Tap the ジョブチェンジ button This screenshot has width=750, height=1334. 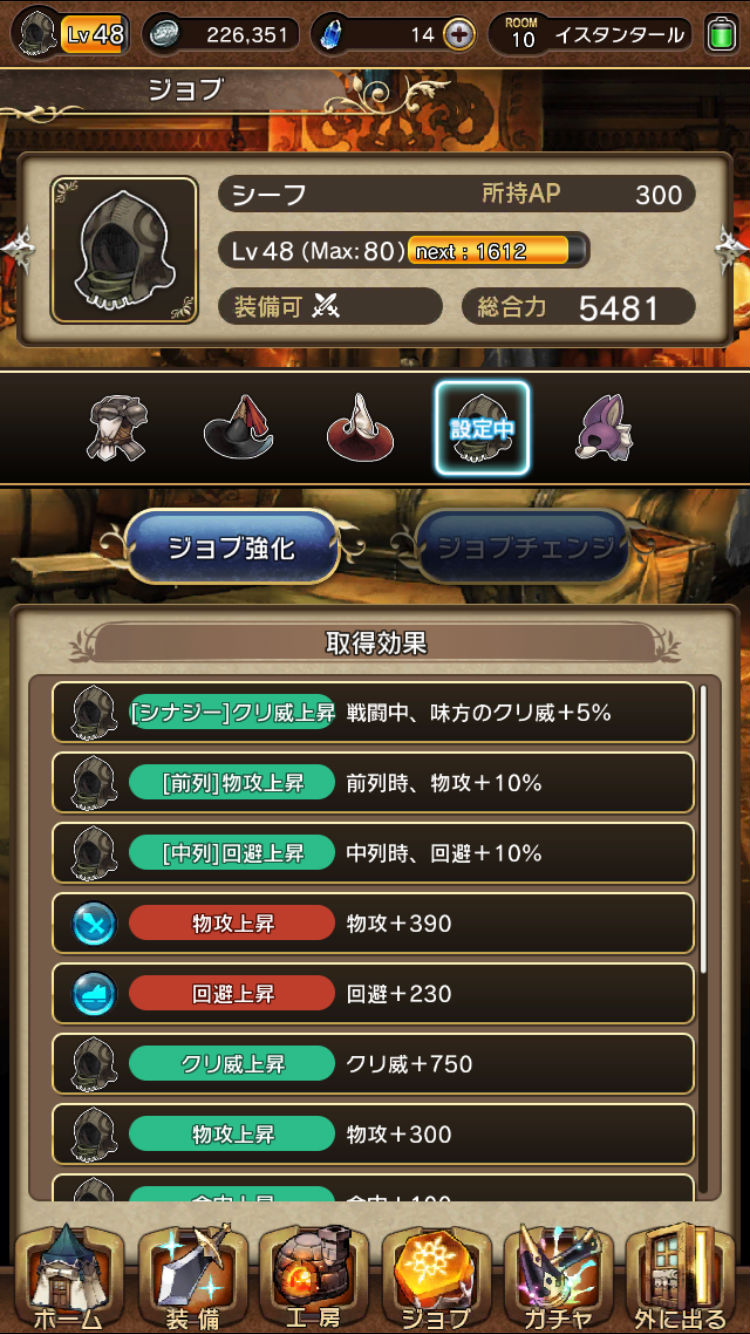pyautogui.click(x=523, y=547)
